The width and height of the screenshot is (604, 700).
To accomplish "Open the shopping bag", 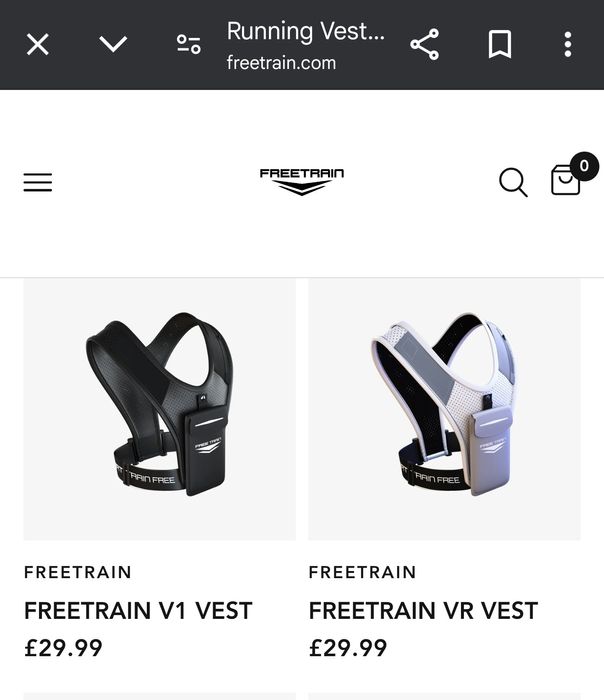I will point(566,180).
